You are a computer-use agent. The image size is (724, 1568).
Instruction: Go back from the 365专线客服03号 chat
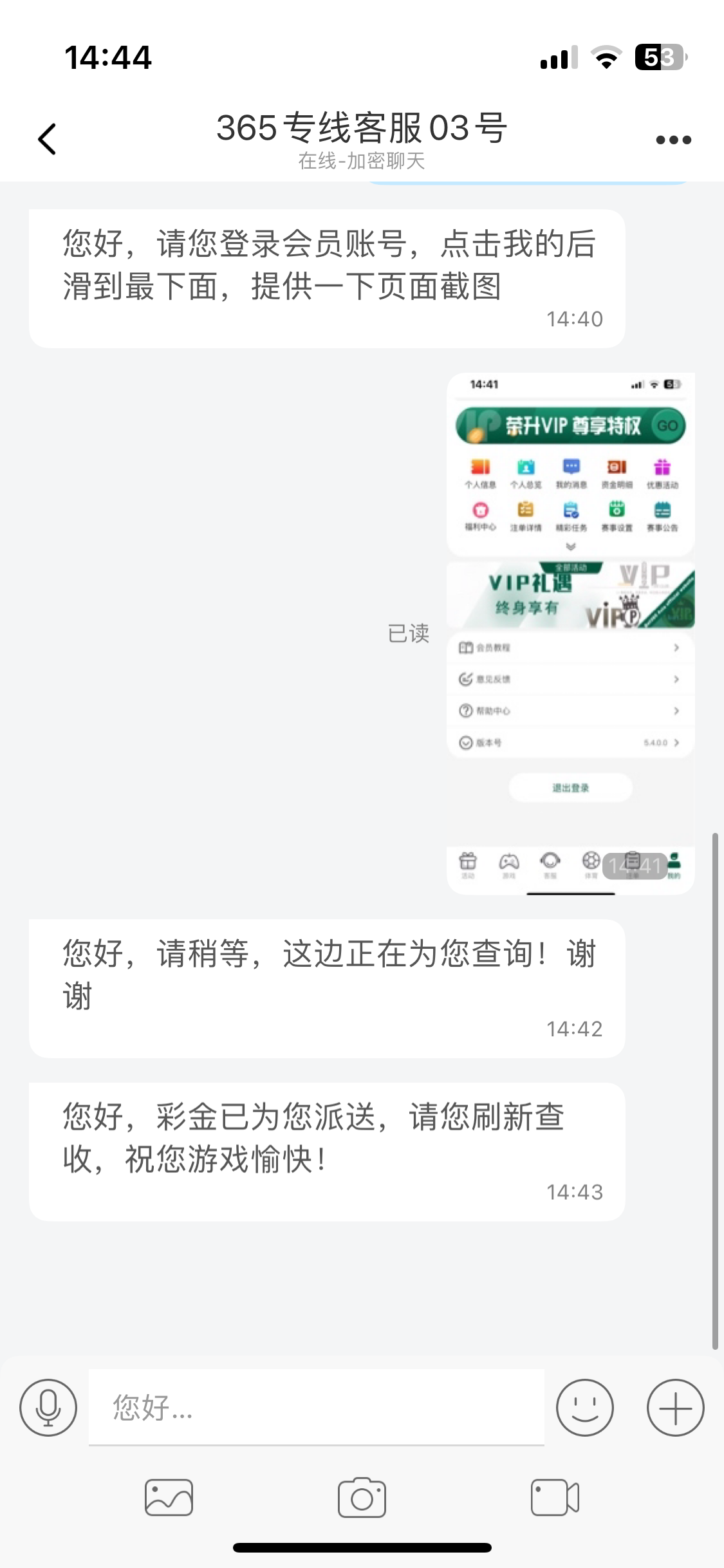tap(47, 139)
